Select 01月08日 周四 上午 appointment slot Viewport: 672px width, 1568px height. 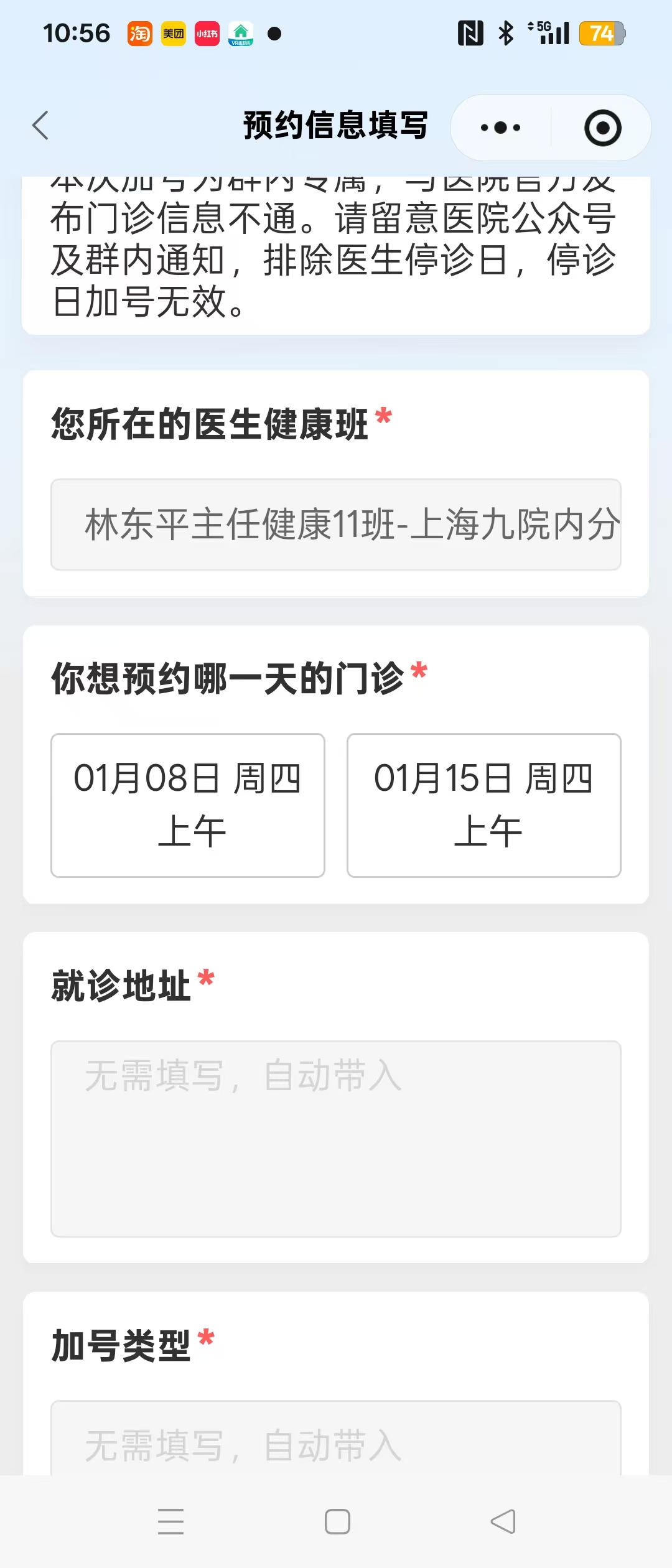[188, 805]
